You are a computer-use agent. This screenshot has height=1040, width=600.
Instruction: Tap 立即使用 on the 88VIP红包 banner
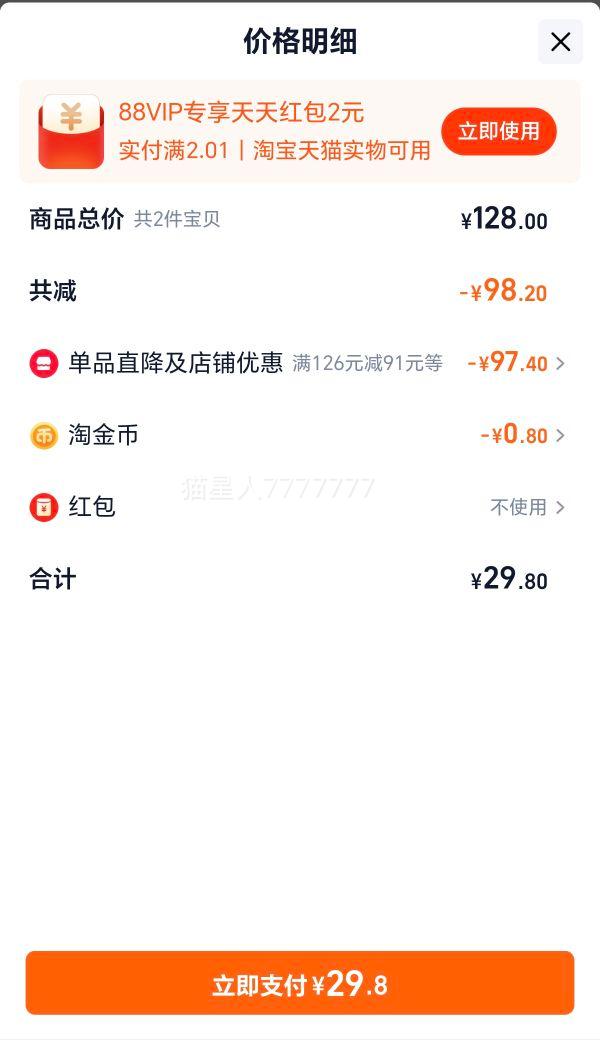pyautogui.click(x=498, y=132)
